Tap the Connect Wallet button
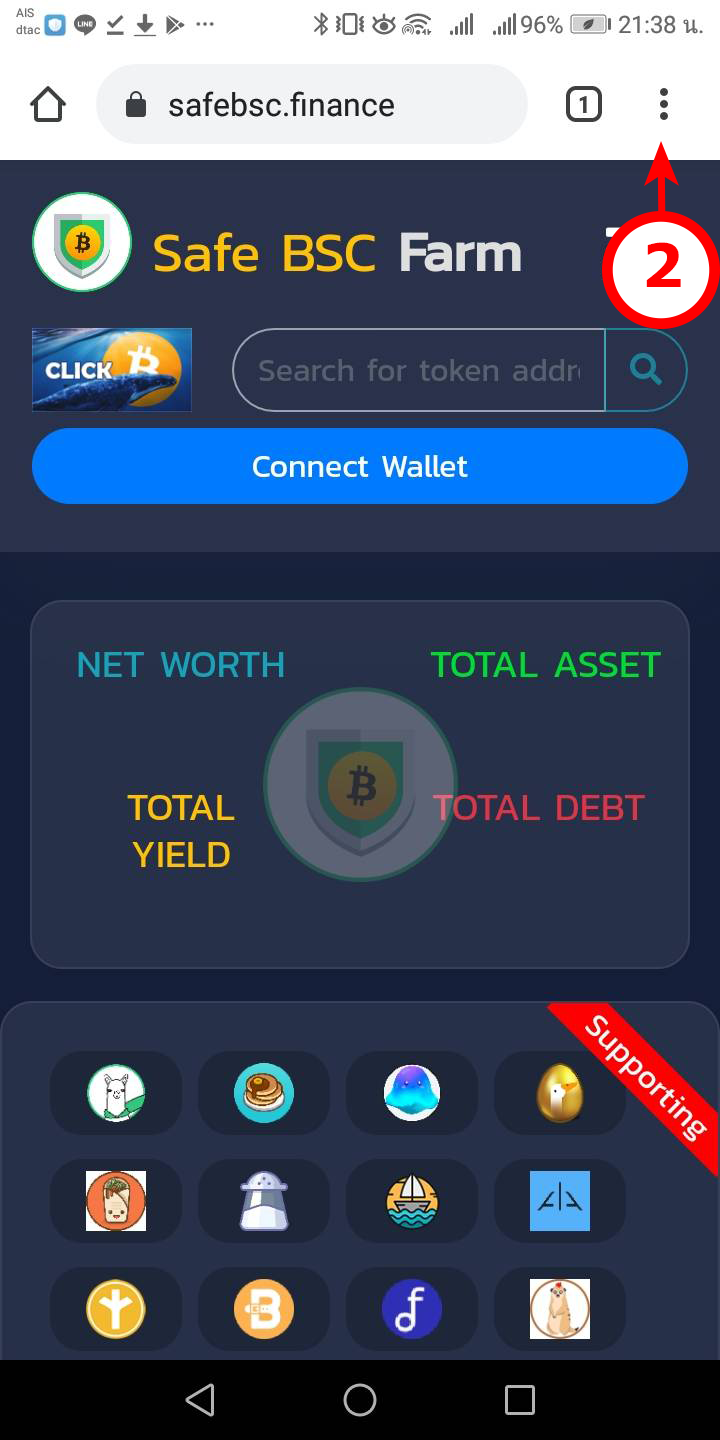The width and height of the screenshot is (720, 1440). (x=360, y=466)
